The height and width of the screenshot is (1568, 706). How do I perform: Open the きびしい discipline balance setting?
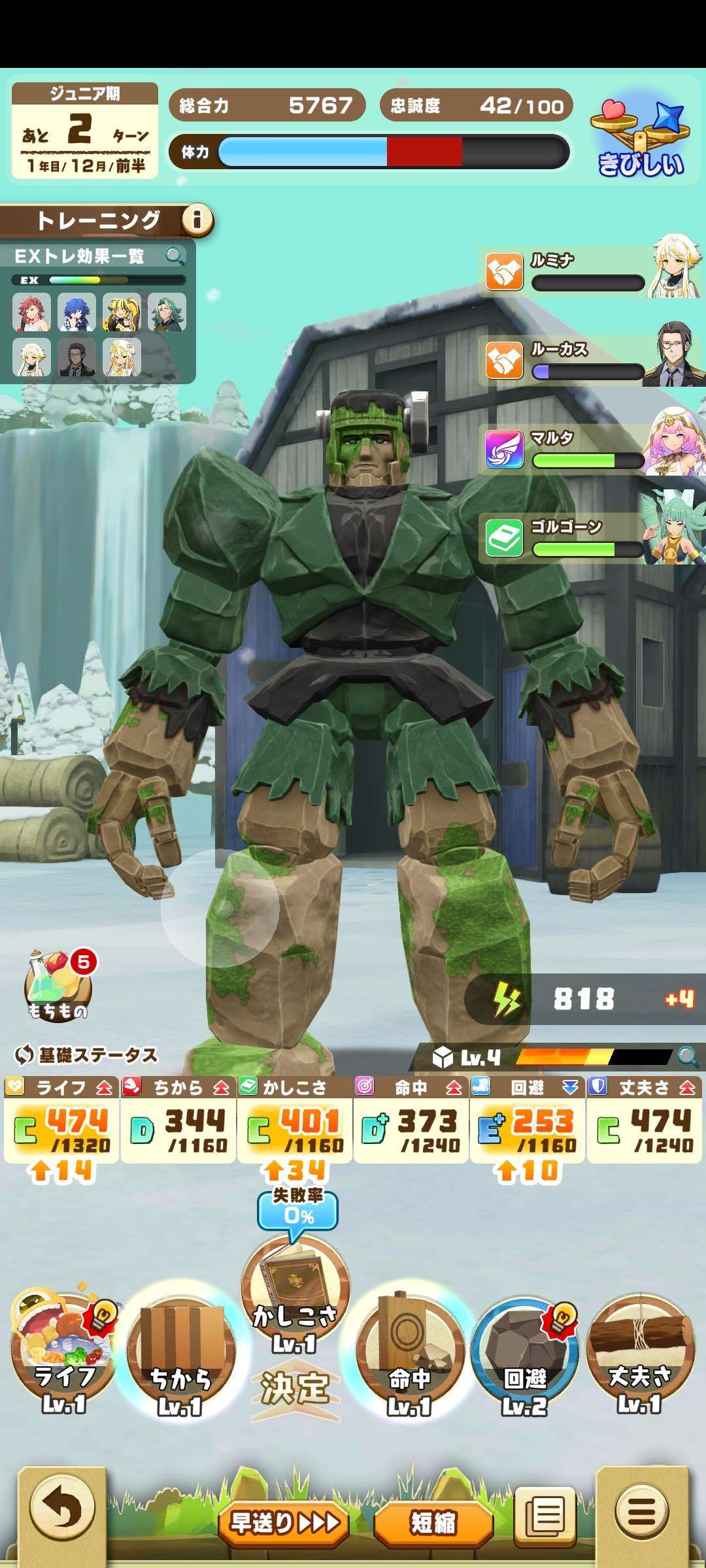point(641,139)
